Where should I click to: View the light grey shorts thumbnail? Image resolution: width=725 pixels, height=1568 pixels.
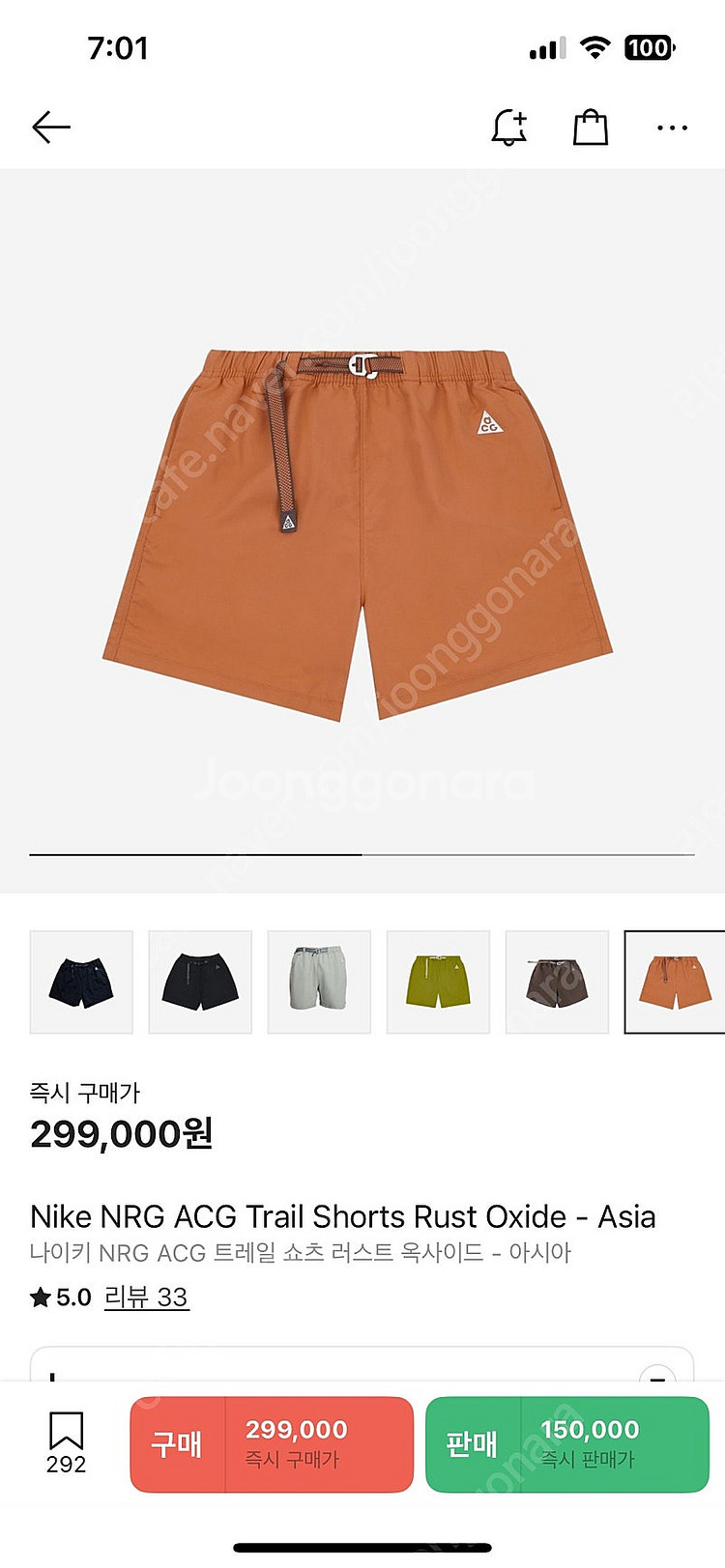tap(319, 982)
